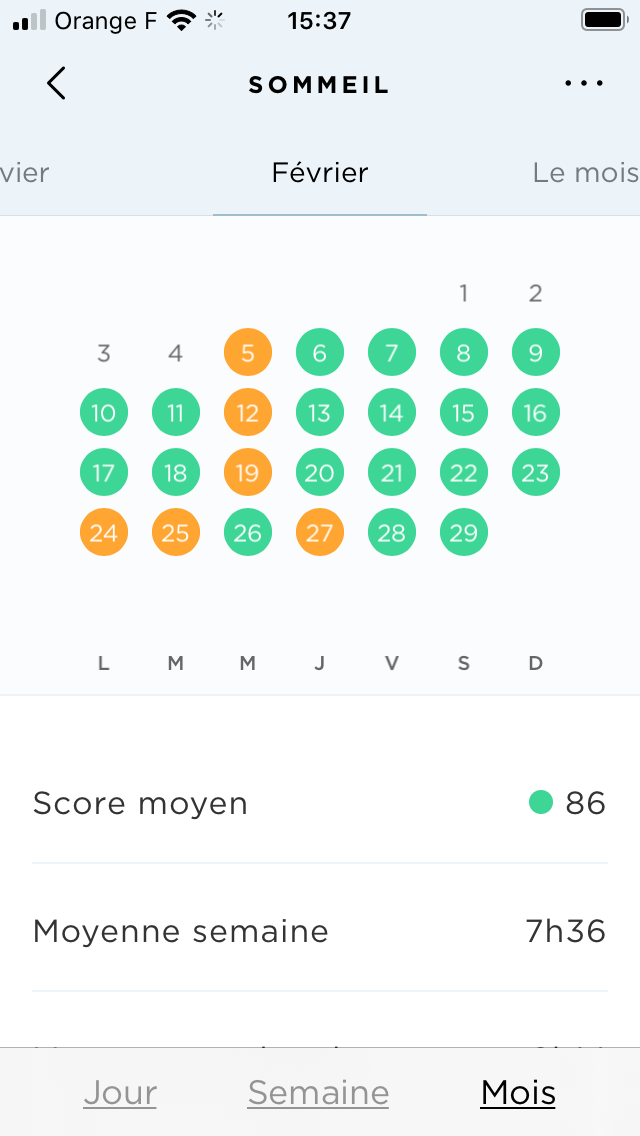The width and height of the screenshot is (640, 1136).
Task: Open day 10 sleep data
Action: tap(104, 413)
